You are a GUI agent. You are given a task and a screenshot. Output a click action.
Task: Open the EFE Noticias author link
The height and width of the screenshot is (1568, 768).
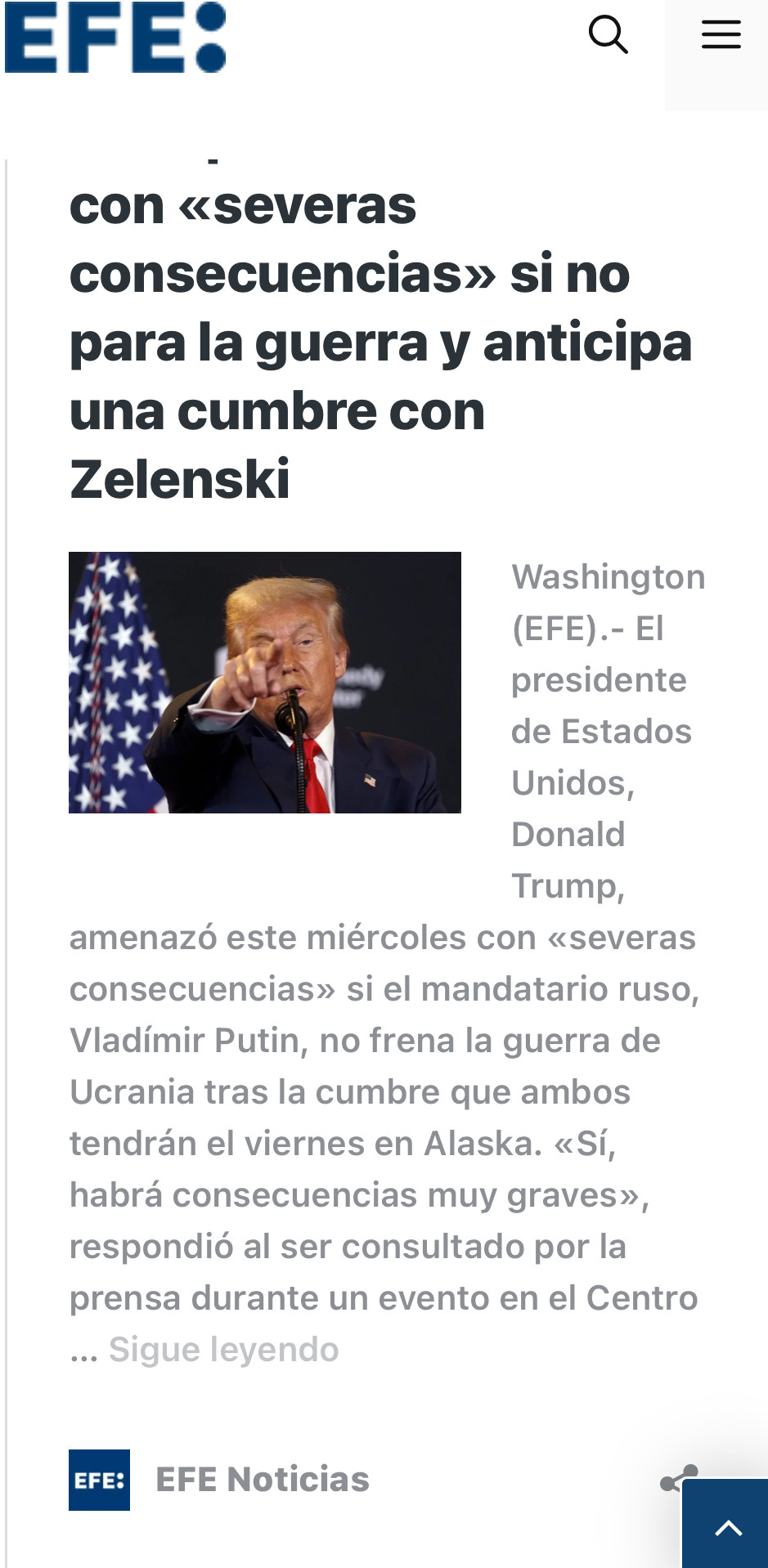click(x=262, y=1479)
